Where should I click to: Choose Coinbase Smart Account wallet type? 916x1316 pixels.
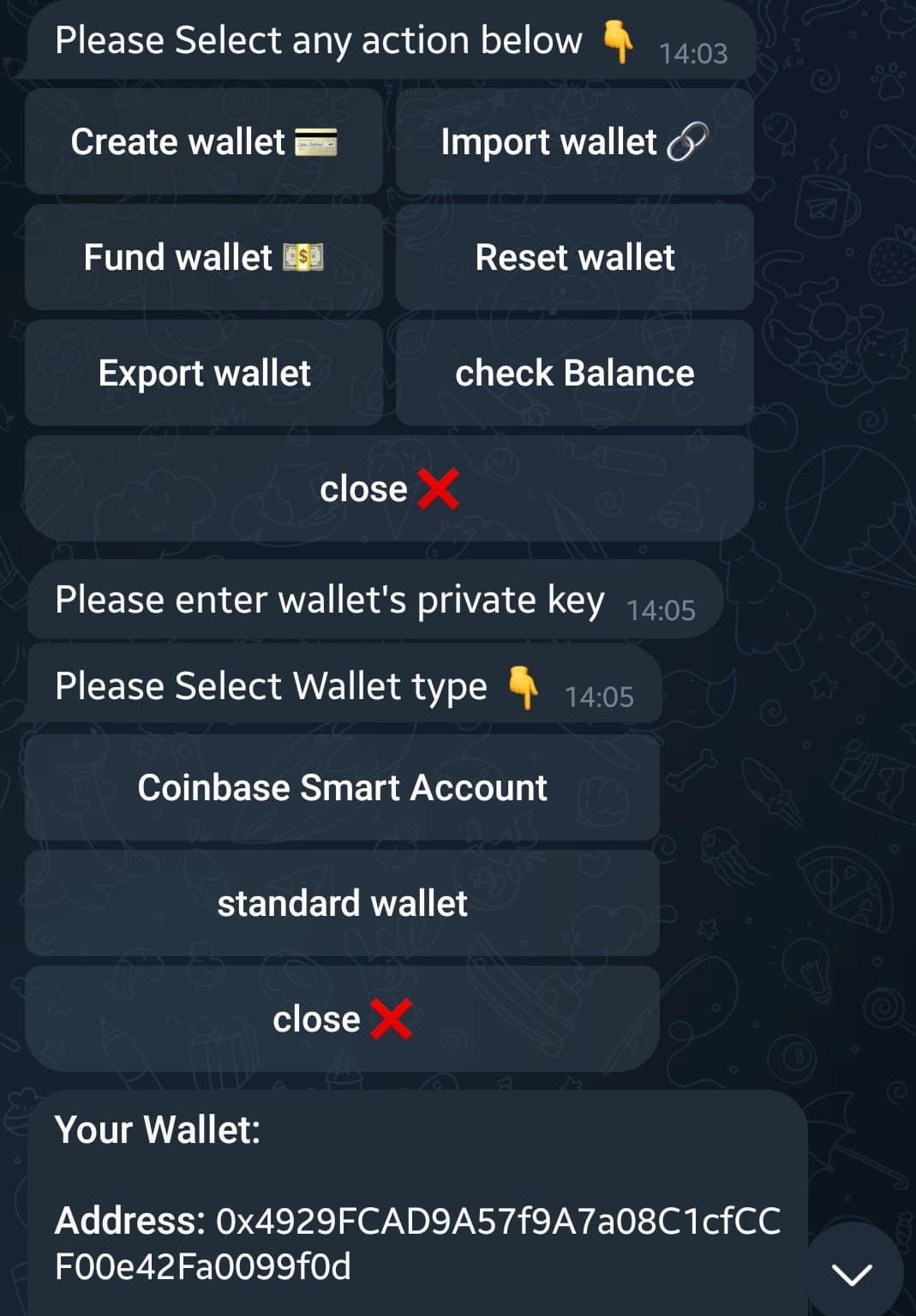[342, 787]
